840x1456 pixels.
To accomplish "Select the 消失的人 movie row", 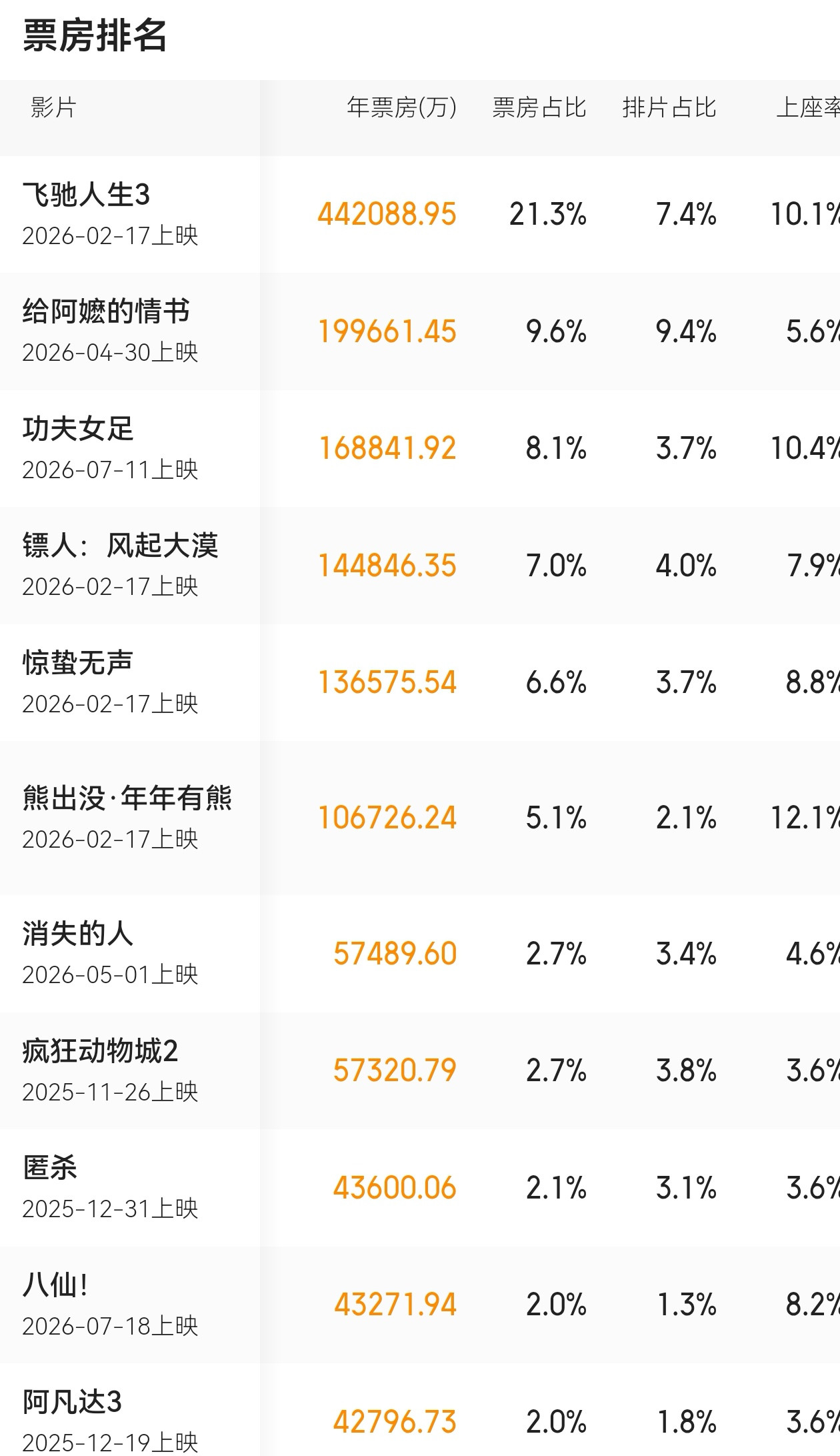I will click(x=420, y=954).
